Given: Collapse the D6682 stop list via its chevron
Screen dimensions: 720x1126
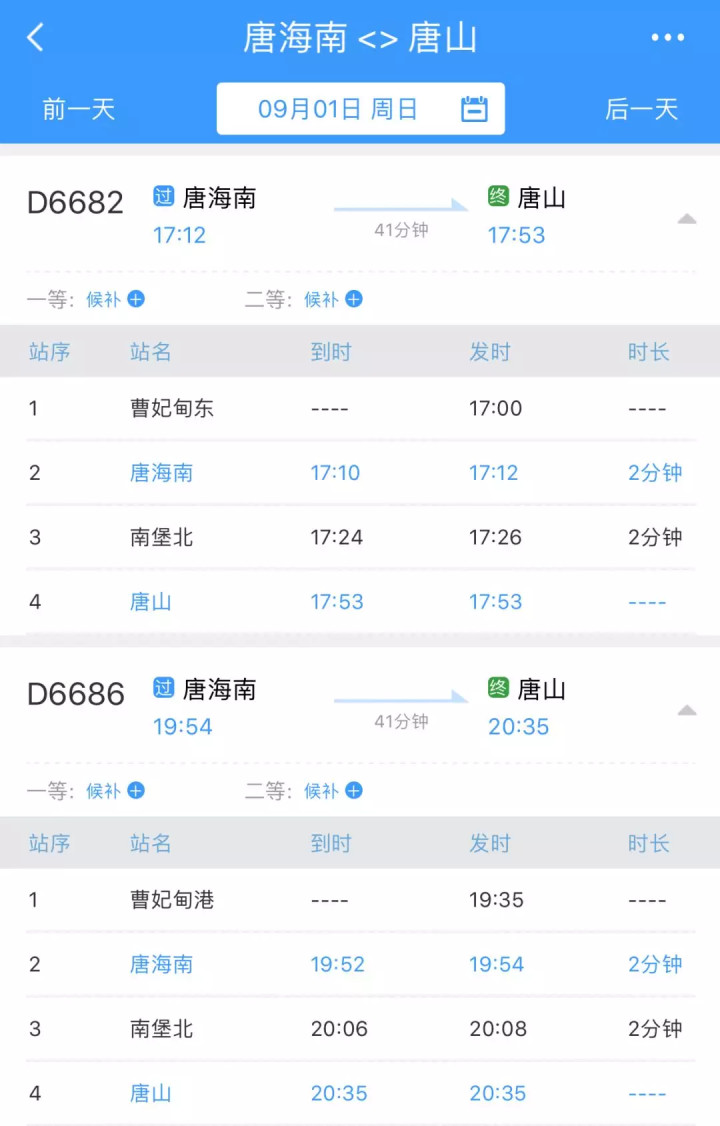Looking at the screenshot, I should click(686, 217).
